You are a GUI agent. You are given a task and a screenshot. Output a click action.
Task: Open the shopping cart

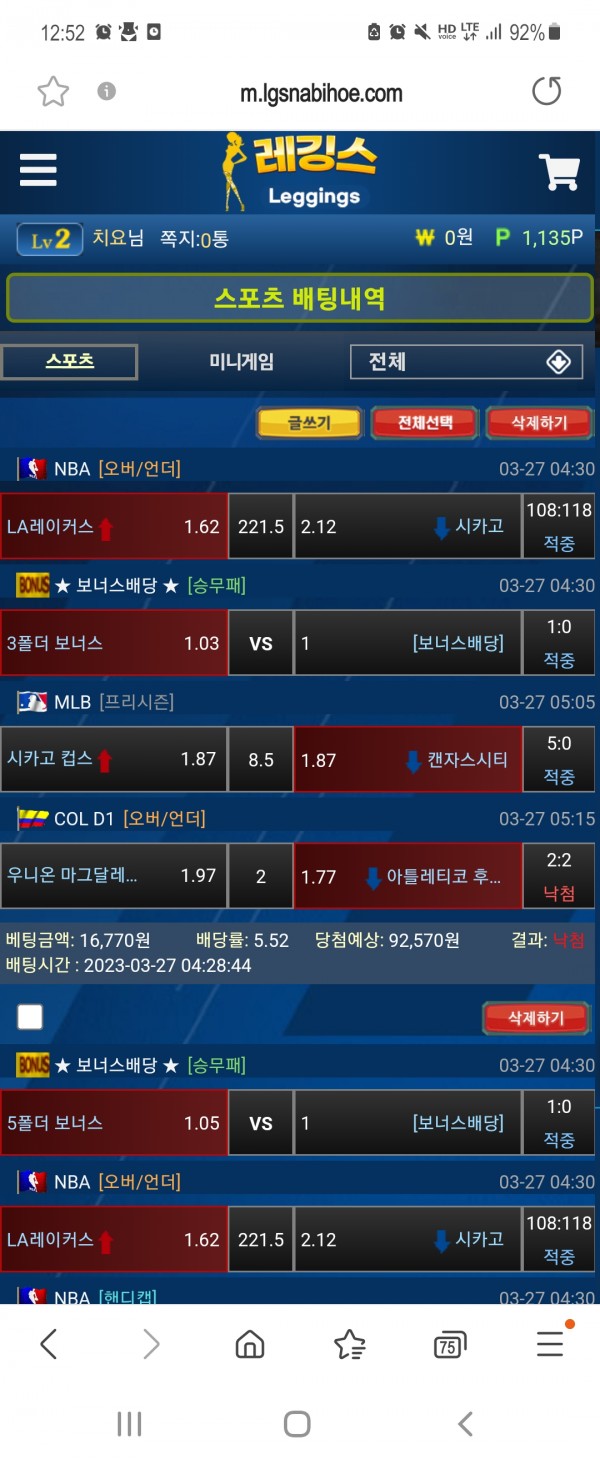coord(559,172)
